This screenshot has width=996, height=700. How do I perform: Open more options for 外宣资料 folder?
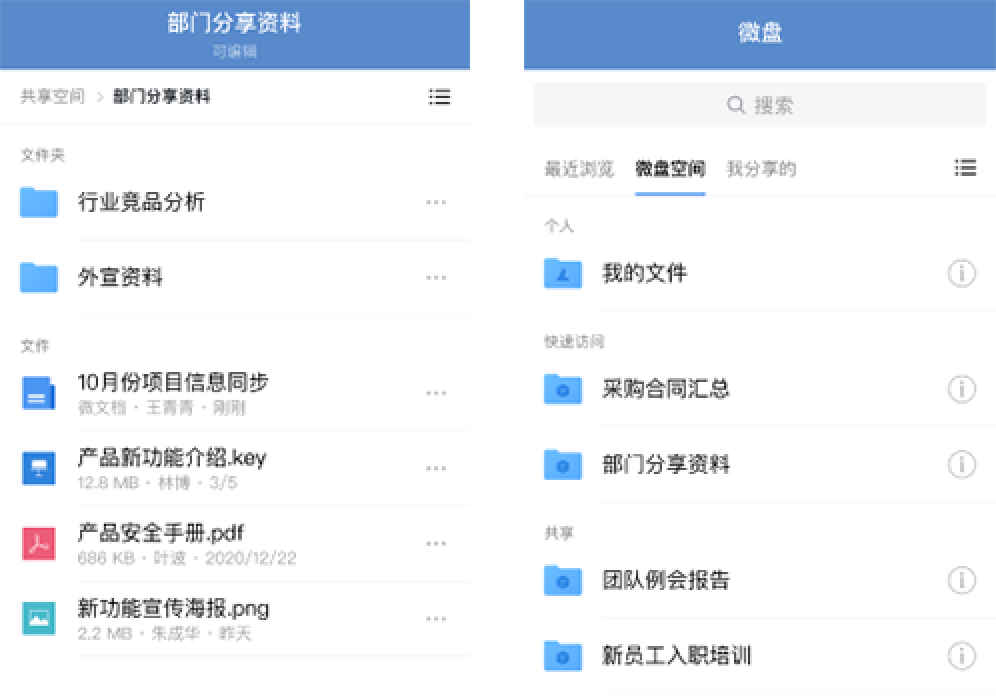coord(435,277)
